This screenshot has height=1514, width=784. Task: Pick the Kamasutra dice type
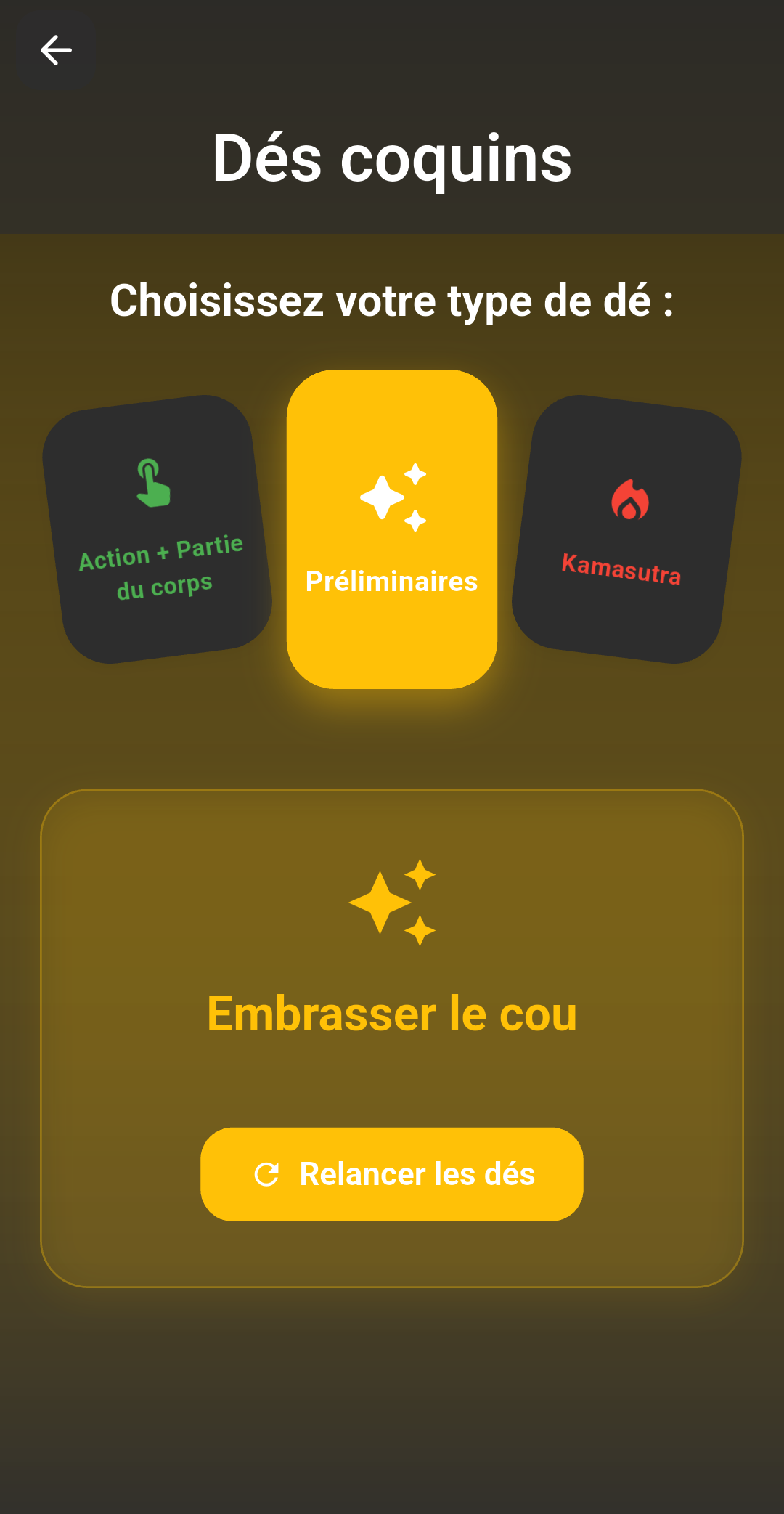(x=626, y=529)
